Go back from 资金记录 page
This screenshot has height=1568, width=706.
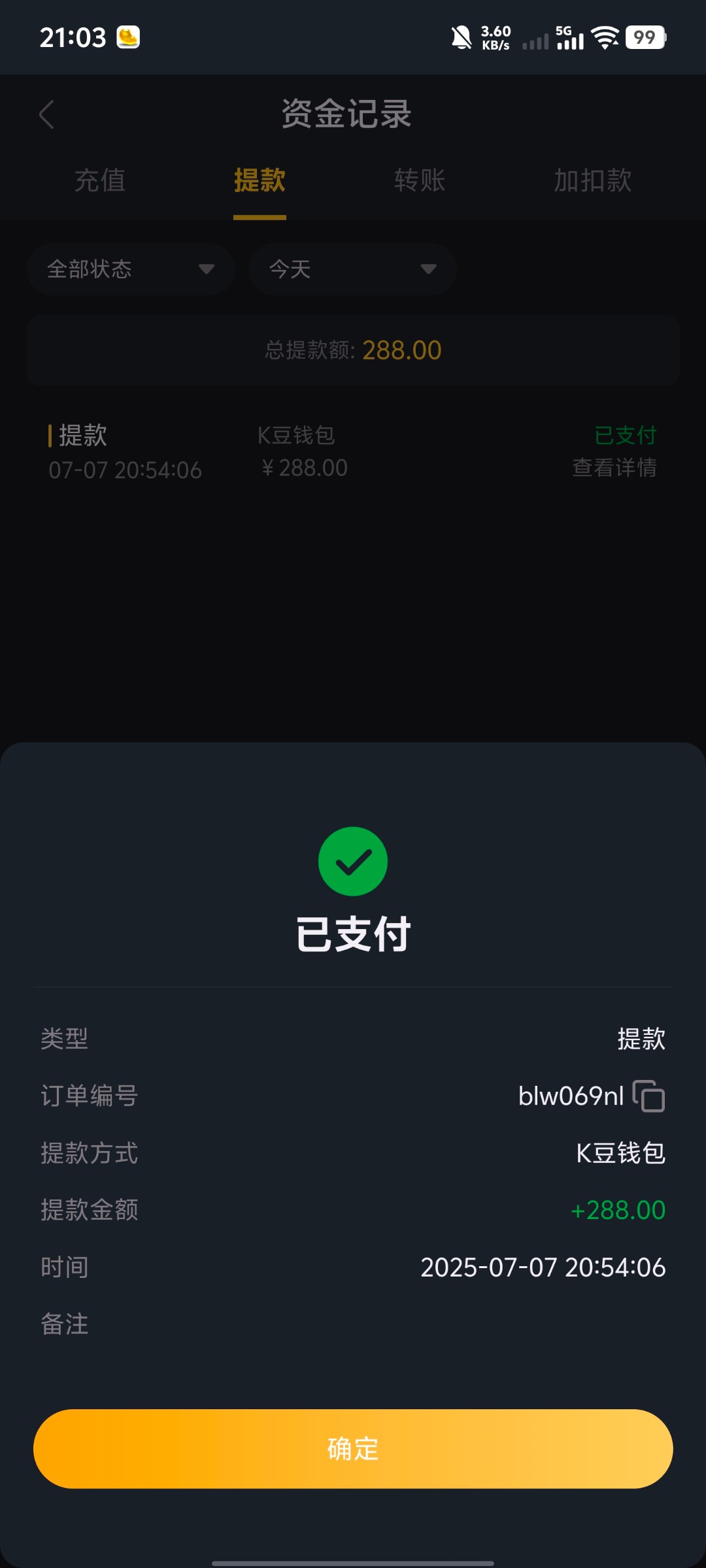[46, 115]
